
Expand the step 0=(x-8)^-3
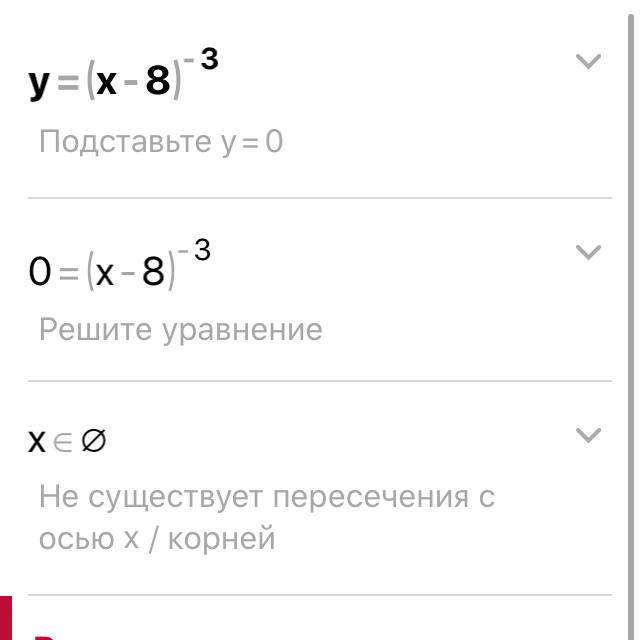588,251
